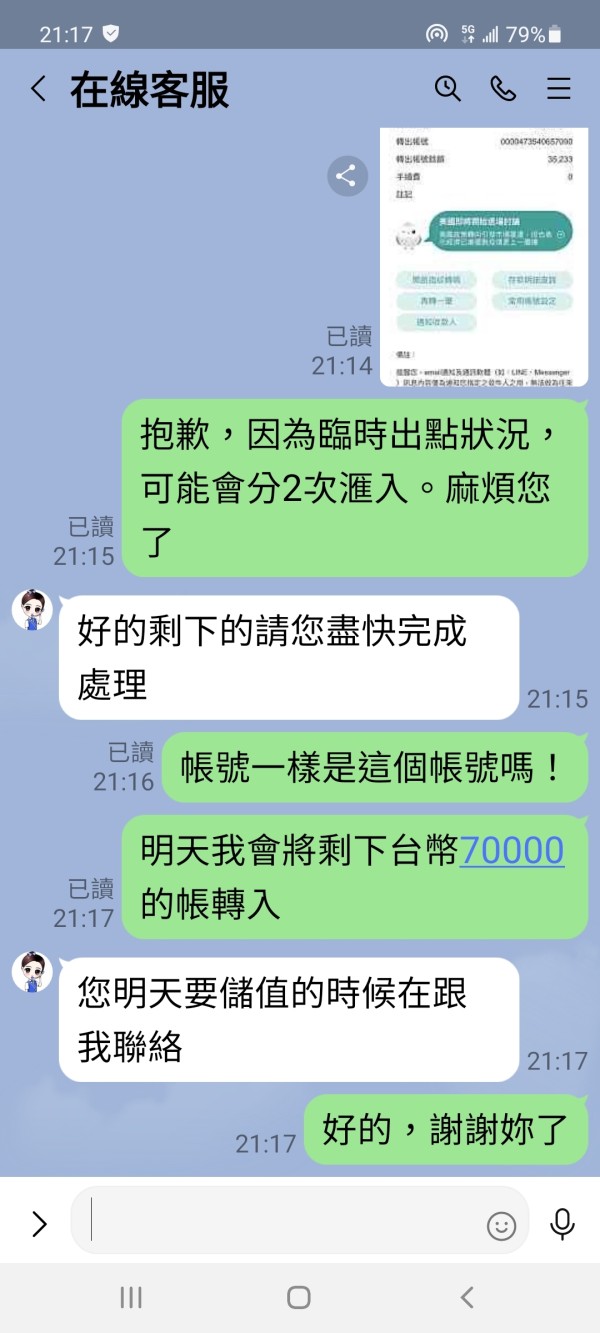
Task: Start a voice call with 在線客服
Action: 503,89
